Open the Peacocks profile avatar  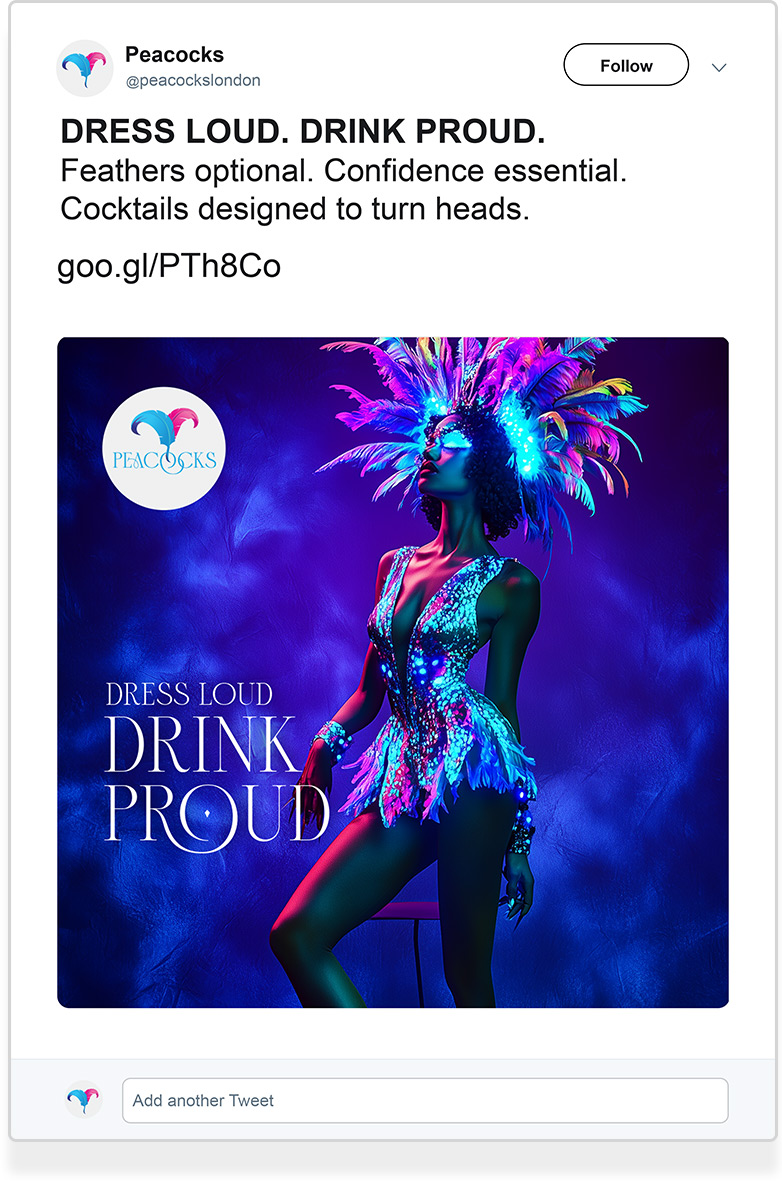pyautogui.click(x=85, y=68)
